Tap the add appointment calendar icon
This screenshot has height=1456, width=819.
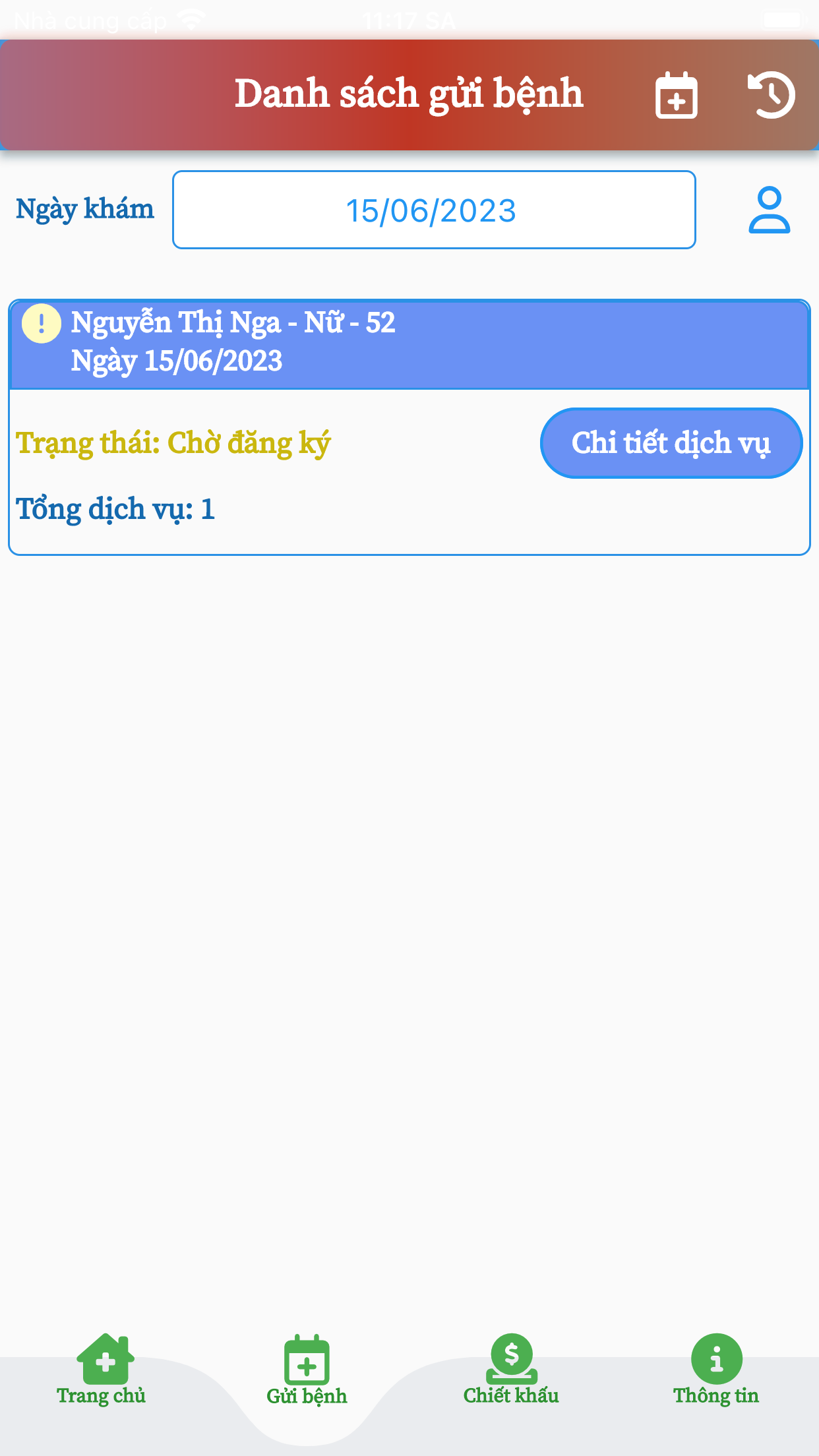pyautogui.click(x=676, y=96)
